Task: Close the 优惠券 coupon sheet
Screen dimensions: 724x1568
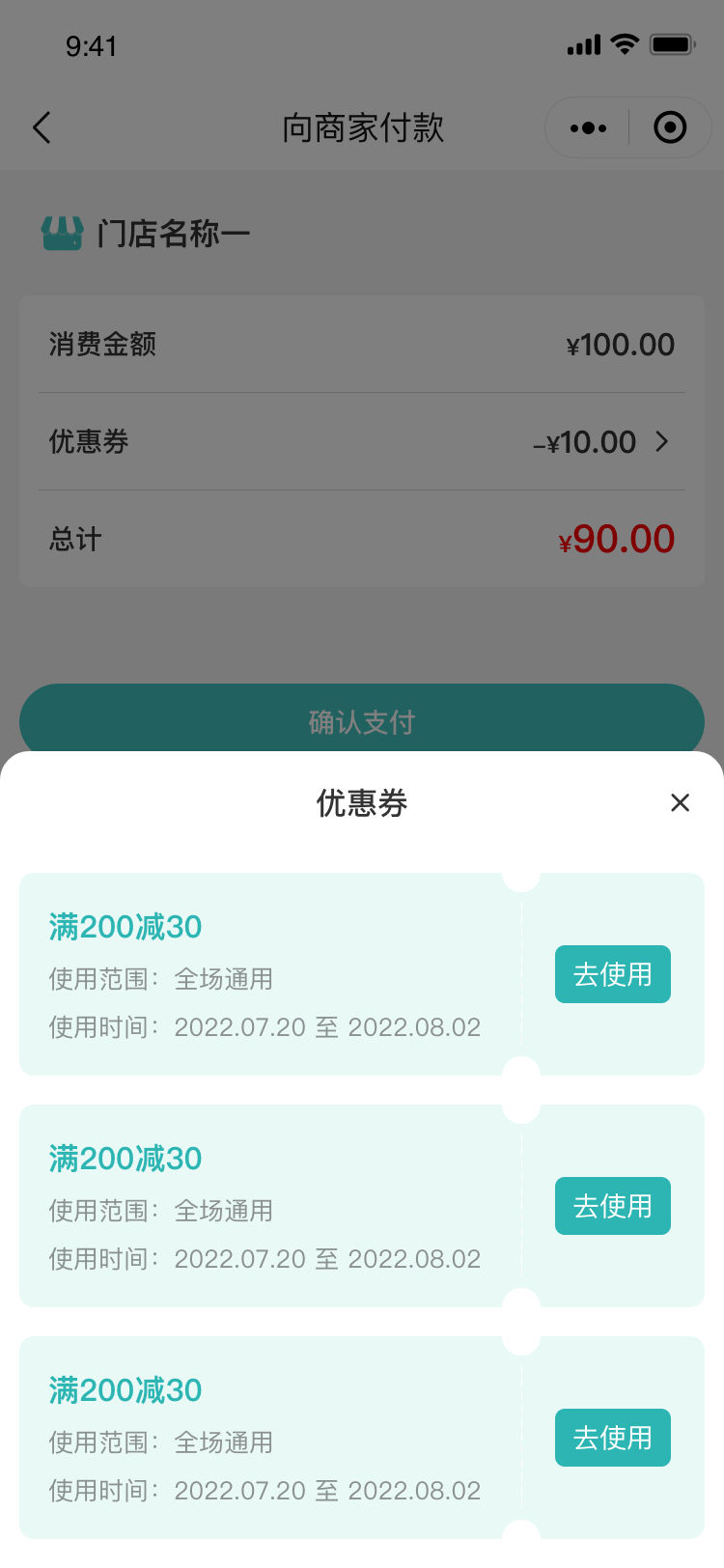Action: [x=680, y=802]
